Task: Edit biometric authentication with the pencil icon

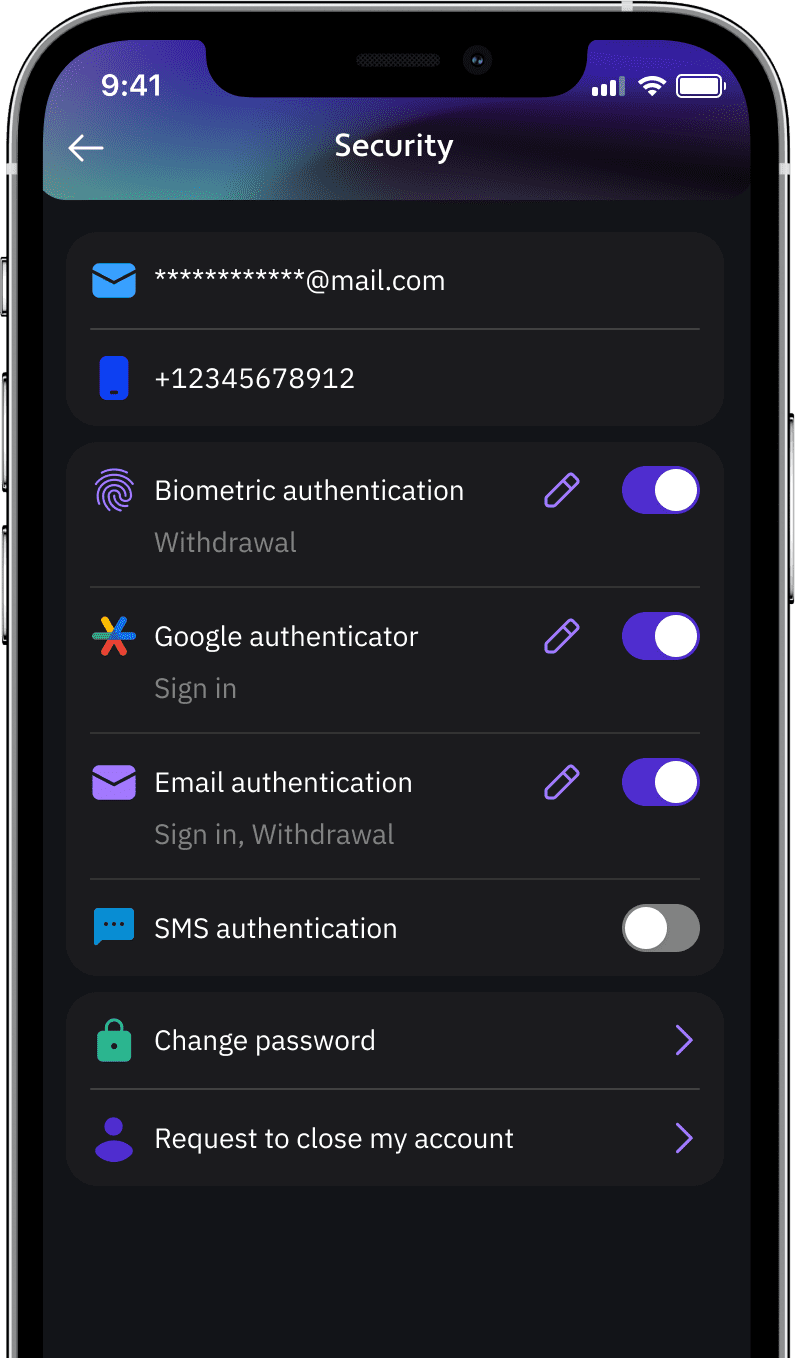Action: coord(561,490)
